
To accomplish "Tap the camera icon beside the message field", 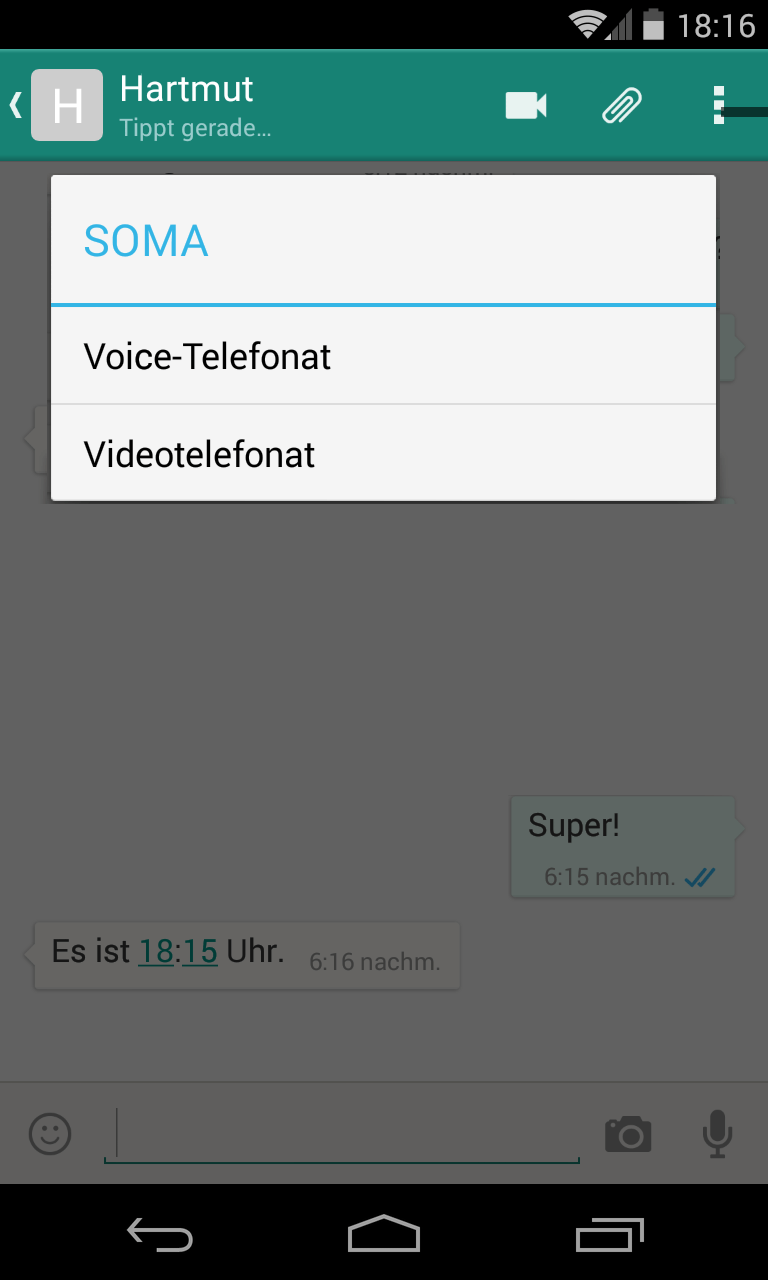I will click(628, 1134).
